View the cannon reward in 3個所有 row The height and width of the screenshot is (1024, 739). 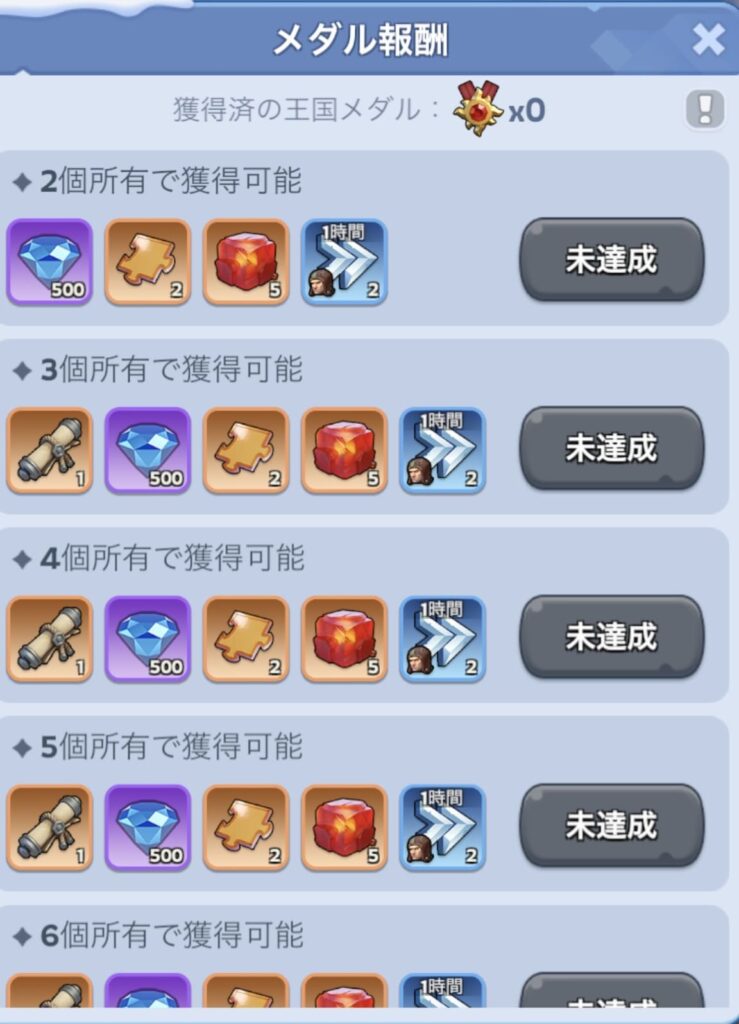(49, 450)
